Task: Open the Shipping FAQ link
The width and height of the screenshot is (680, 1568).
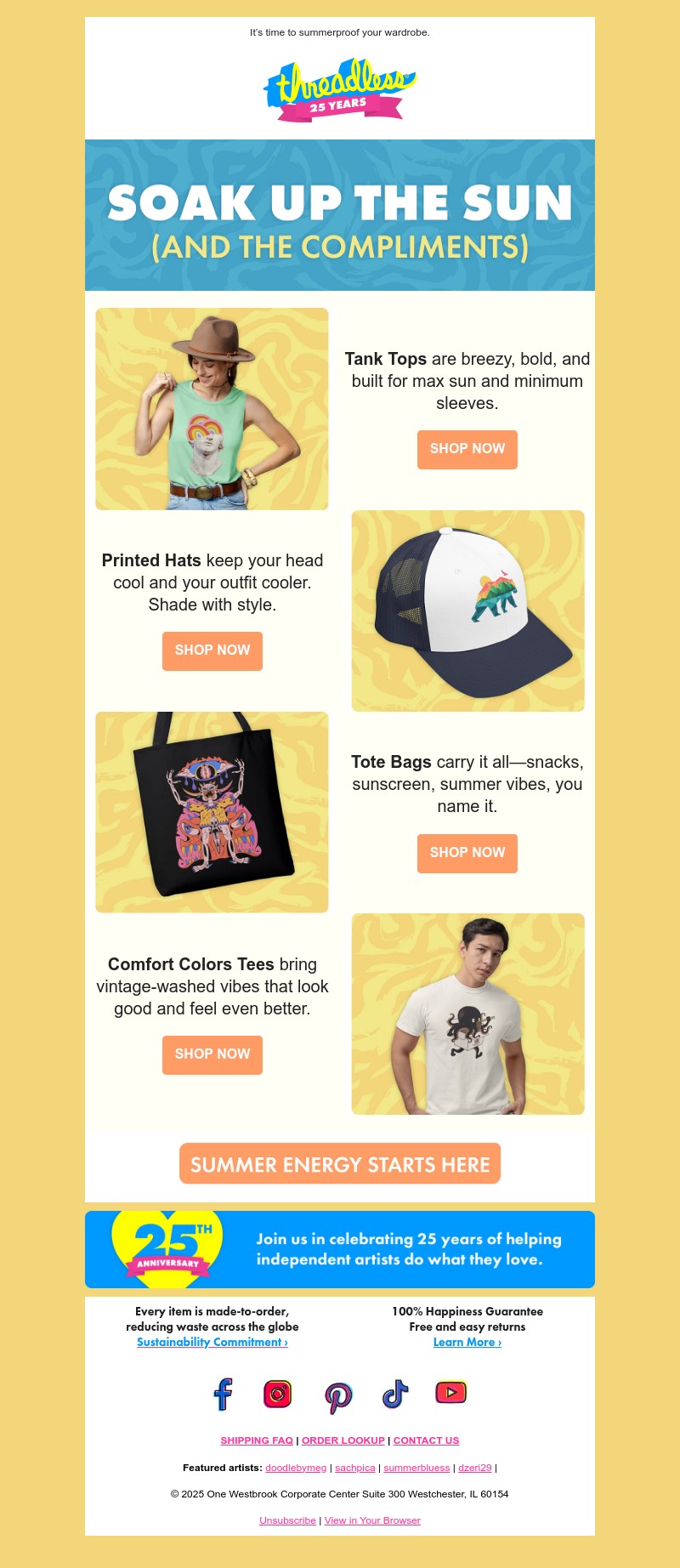Action: [x=257, y=1440]
